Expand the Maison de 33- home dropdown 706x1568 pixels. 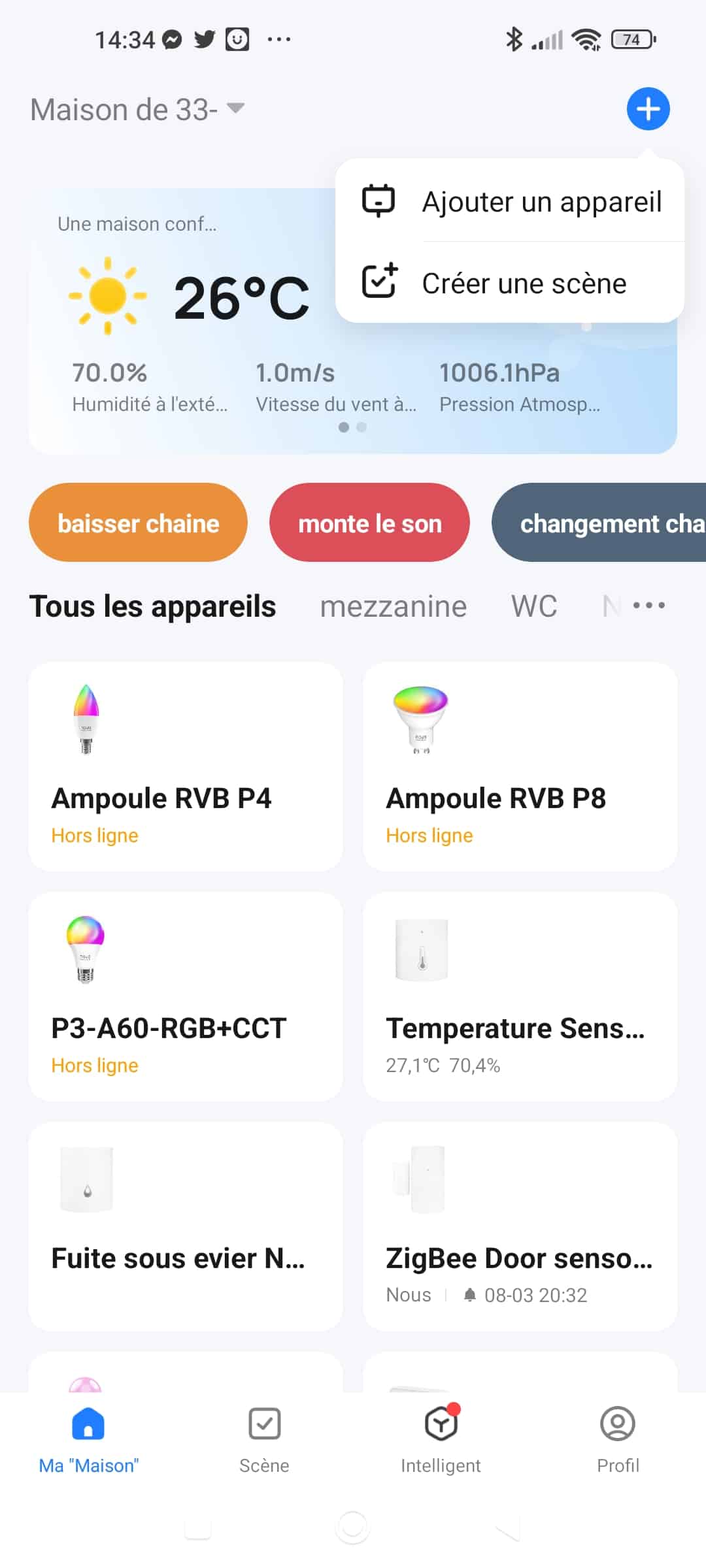coord(137,109)
